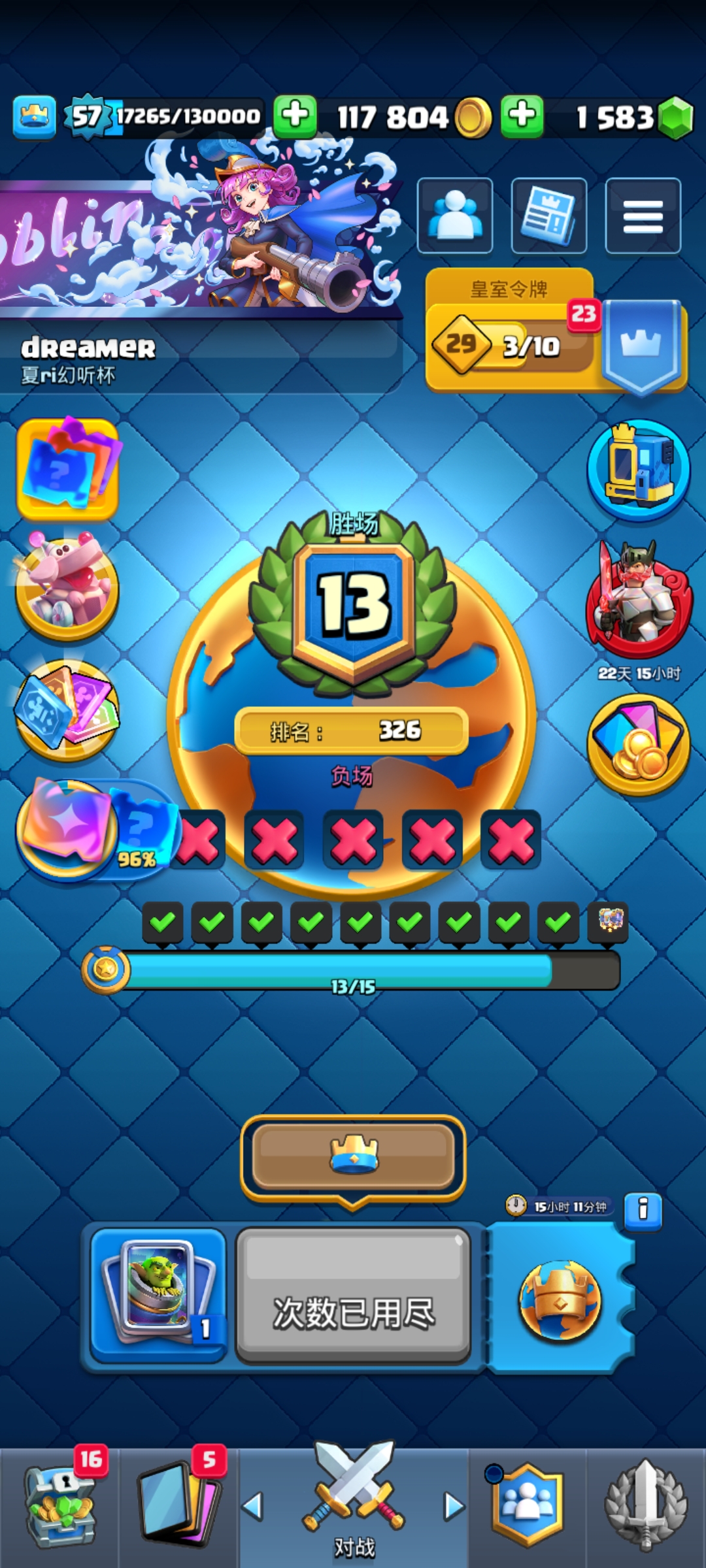The width and height of the screenshot is (706, 1568).
Task: Open the cards and coins offer
Action: tap(639, 744)
